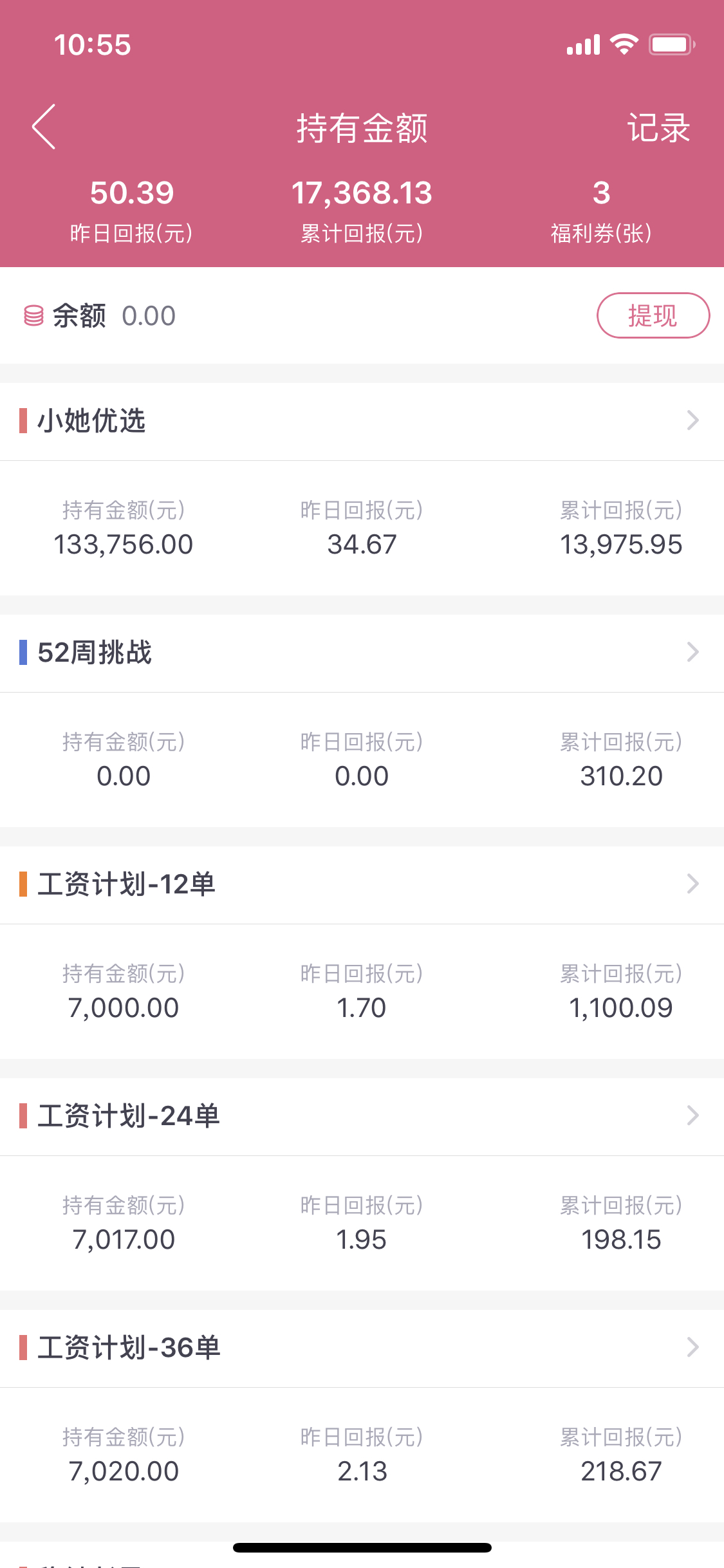This screenshot has width=724, height=1568.
Task: Open 福利券 coupons count
Action: 601,211
